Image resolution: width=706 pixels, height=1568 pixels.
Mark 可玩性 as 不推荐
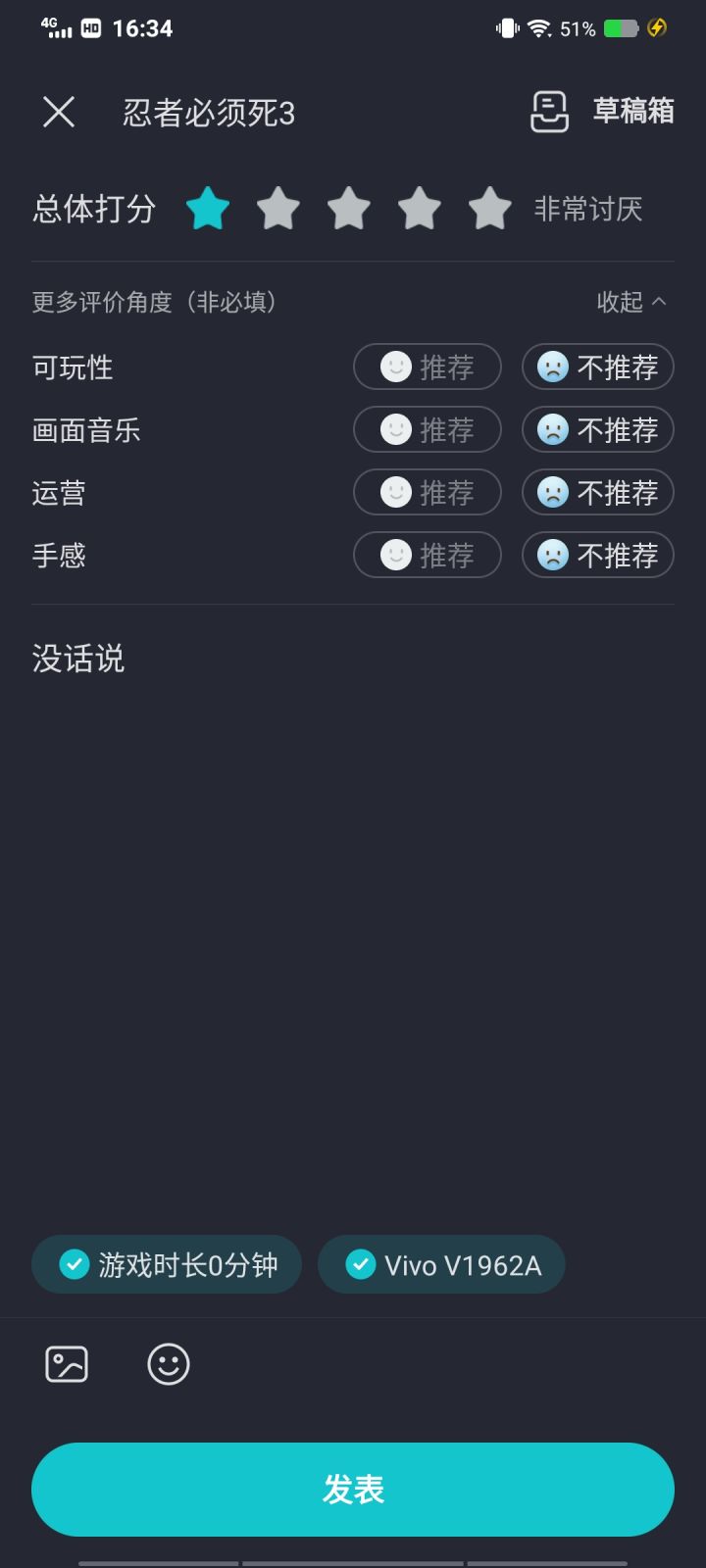(597, 367)
